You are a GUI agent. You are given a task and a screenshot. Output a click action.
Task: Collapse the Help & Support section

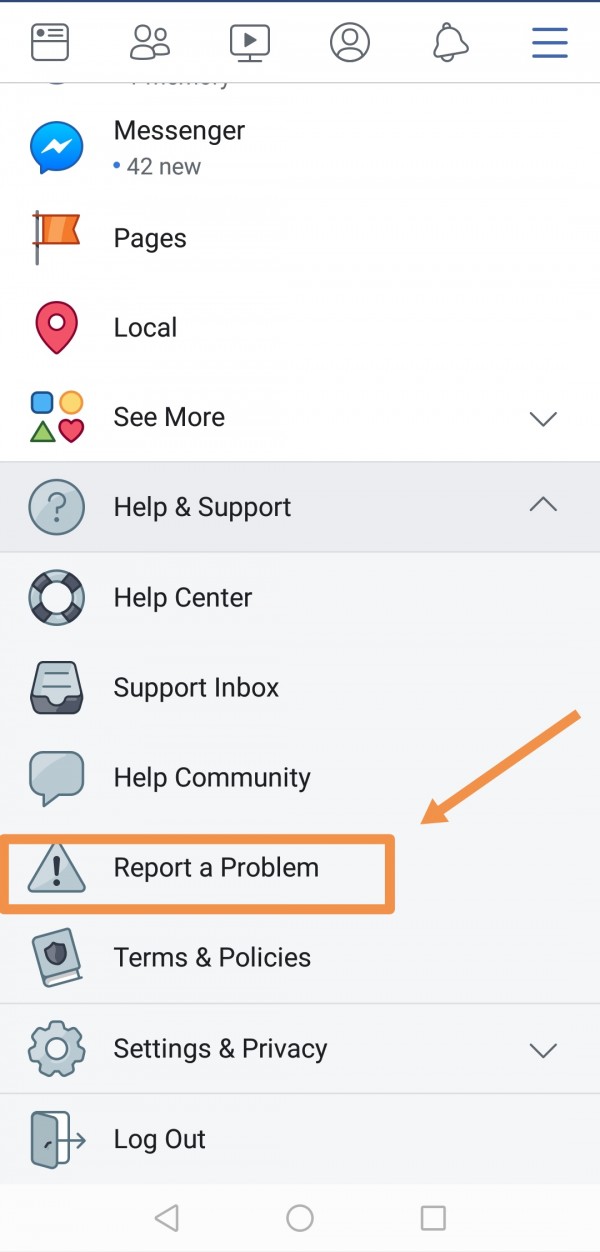tap(300, 507)
